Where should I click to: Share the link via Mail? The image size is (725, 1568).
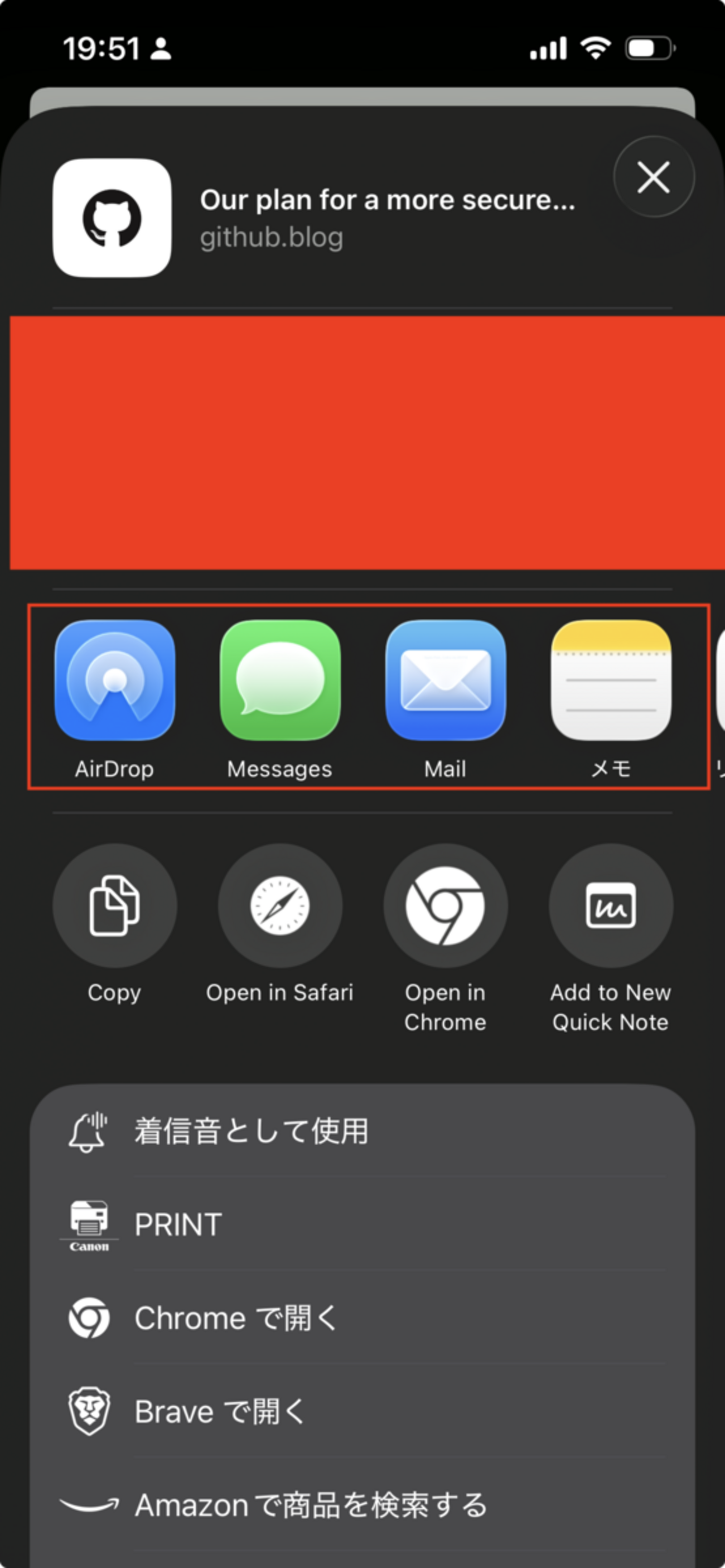click(445, 681)
